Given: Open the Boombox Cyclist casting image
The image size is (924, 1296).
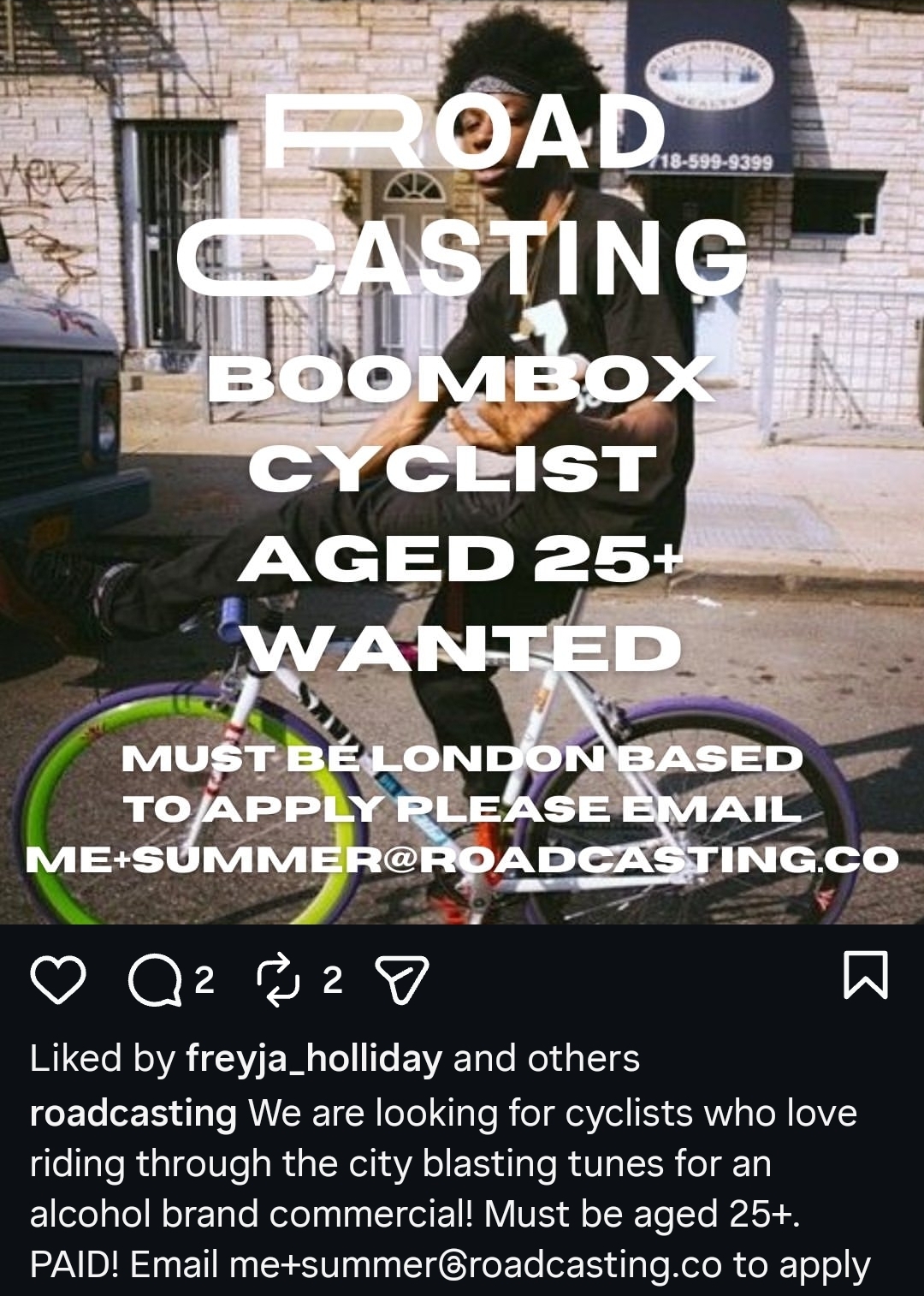Looking at the screenshot, I should click(x=462, y=462).
